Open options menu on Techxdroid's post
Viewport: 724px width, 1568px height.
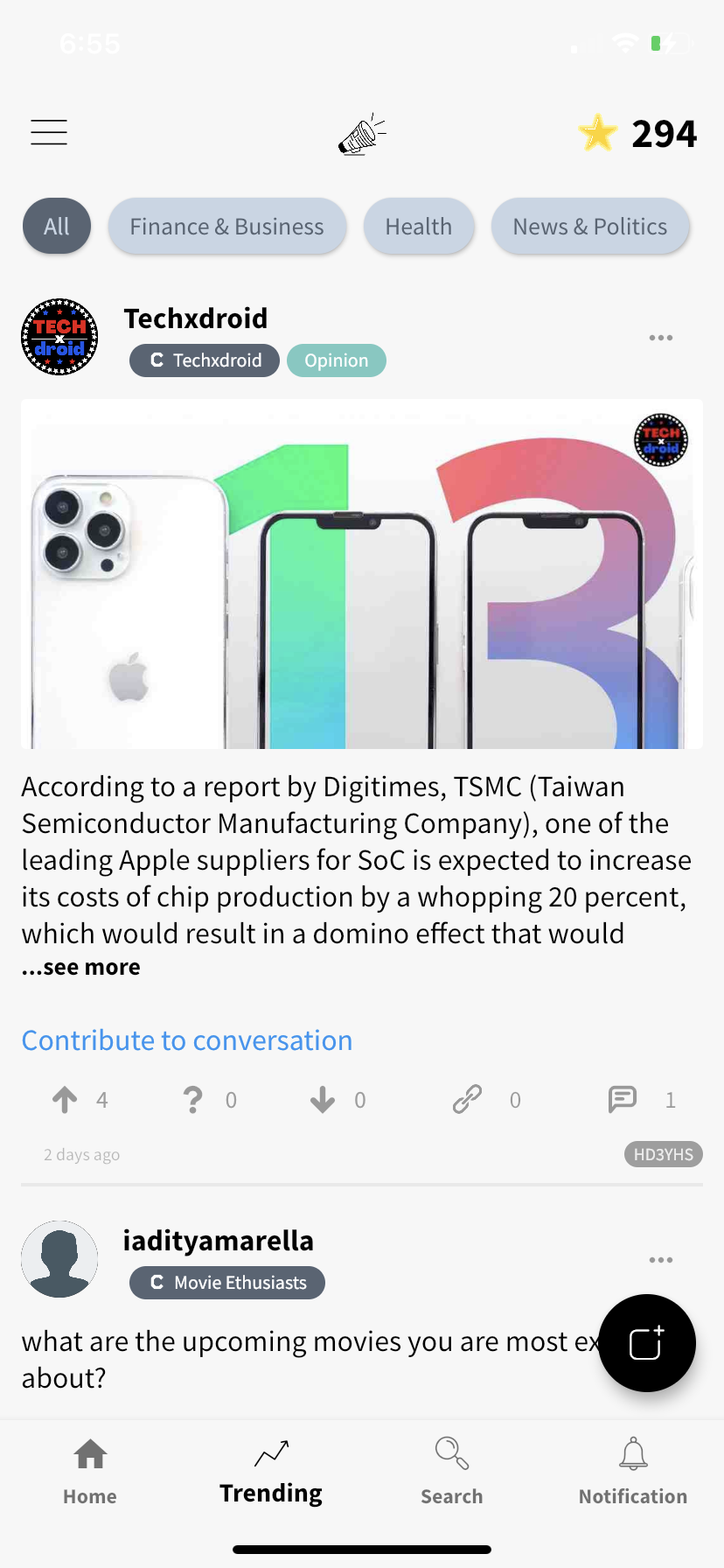click(660, 338)
